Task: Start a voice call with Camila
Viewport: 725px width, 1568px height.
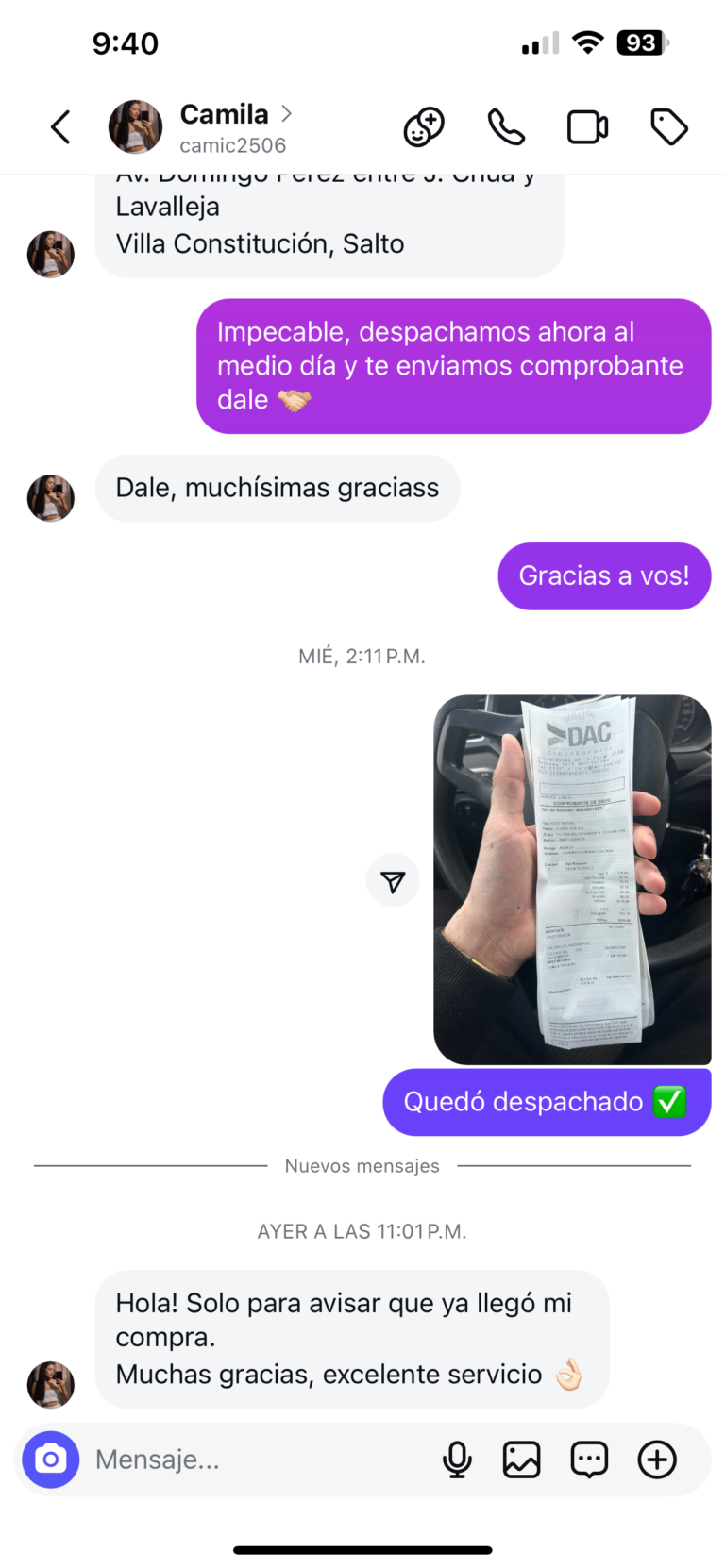Action: coord(506,126)
